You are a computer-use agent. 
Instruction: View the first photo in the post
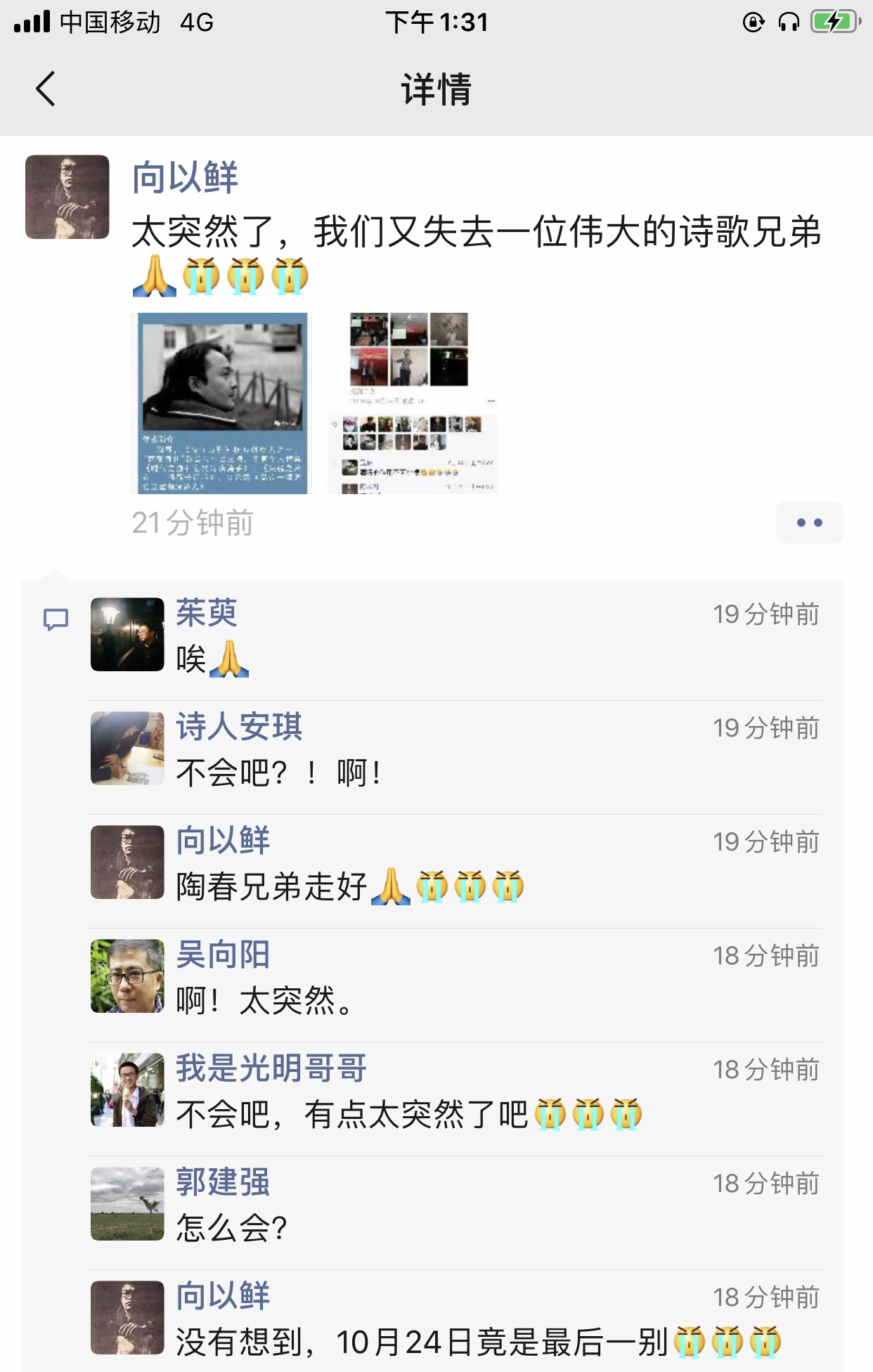click(221, 403)
